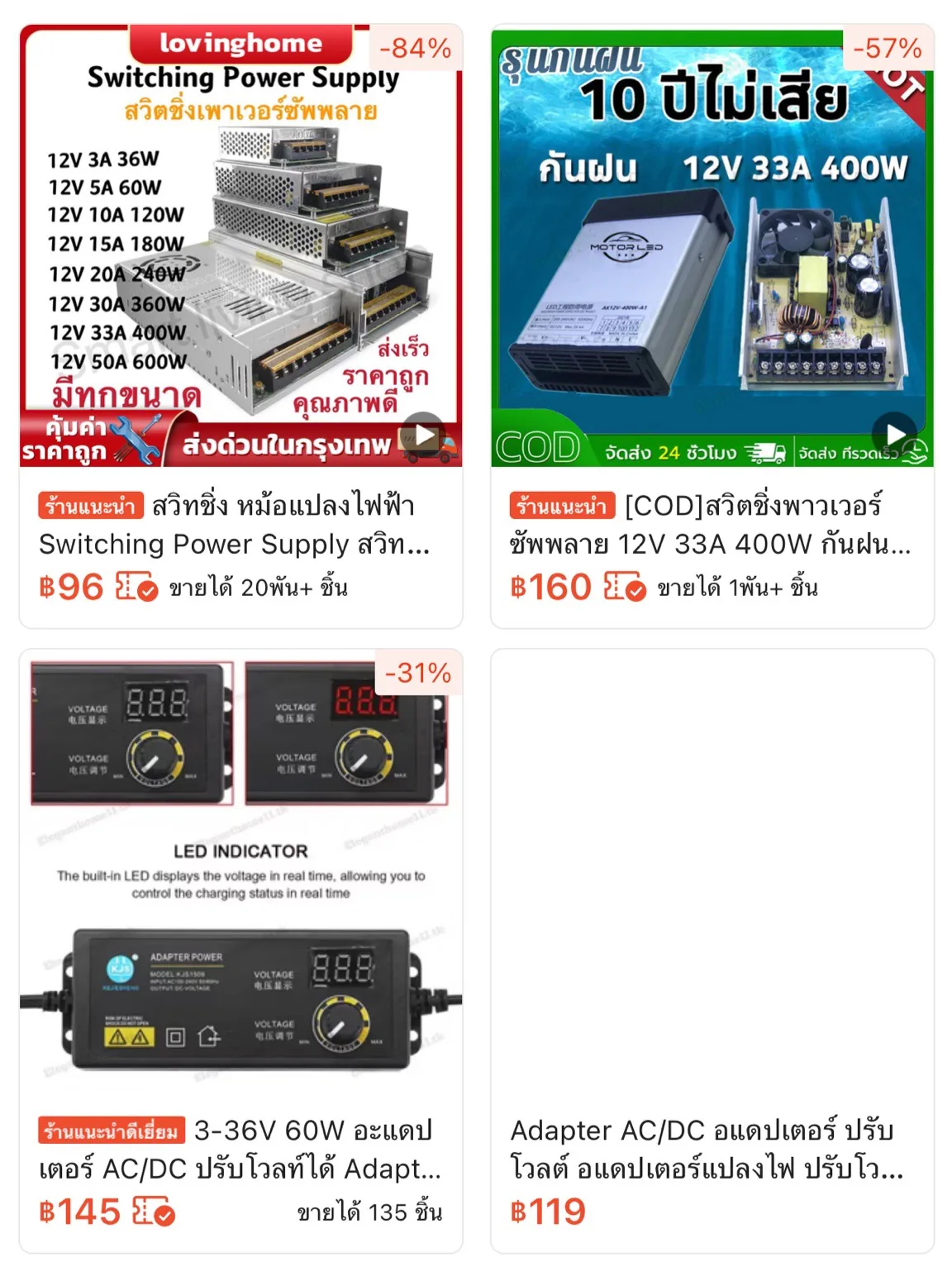View the 12V 33A 400W waterproof supply product
The height and width of the screenshot is (1267, 952).
click(712, 248)
